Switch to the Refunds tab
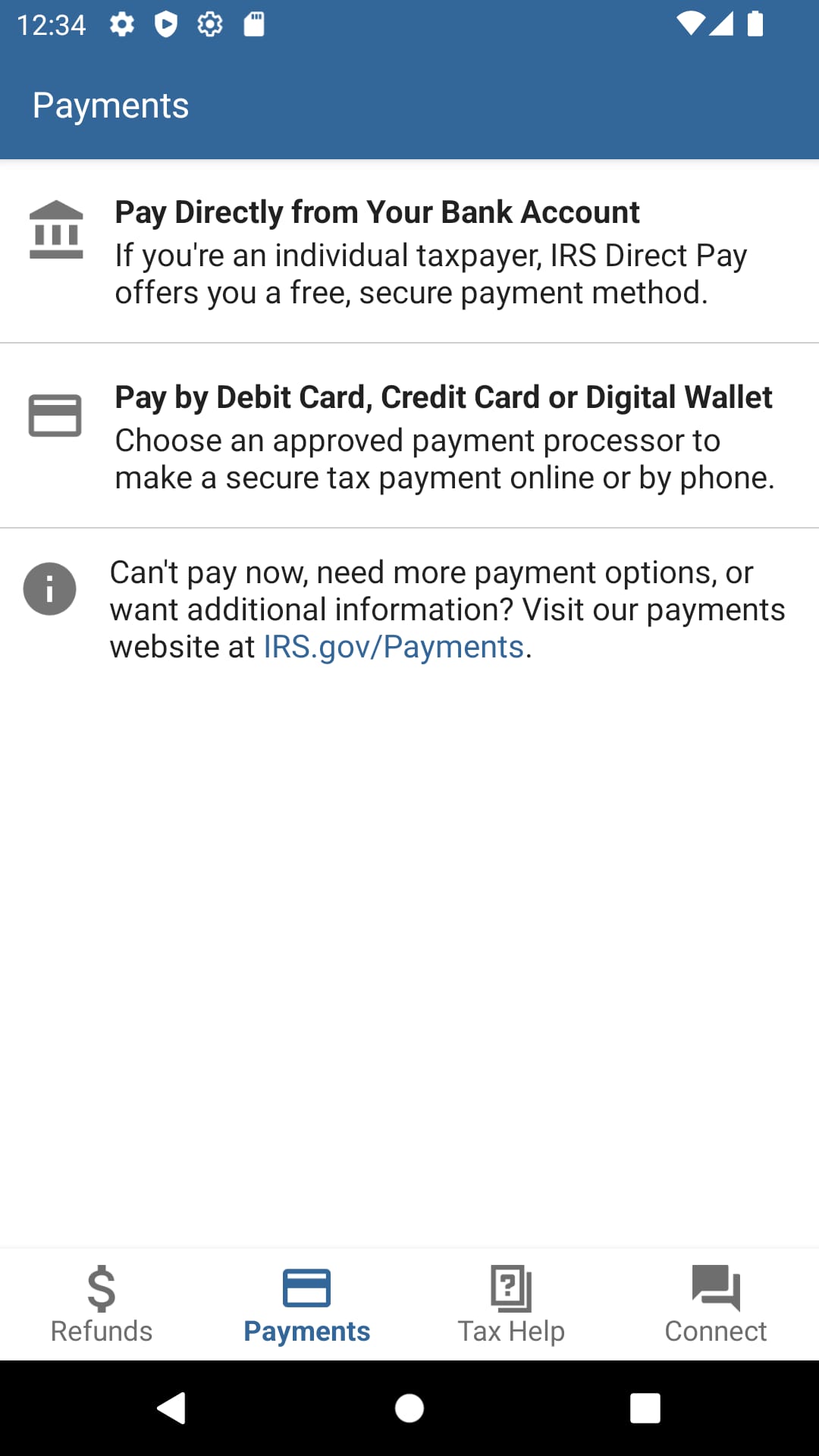The height and width of the screenshot is (1456, 819). pos(102,1304)
